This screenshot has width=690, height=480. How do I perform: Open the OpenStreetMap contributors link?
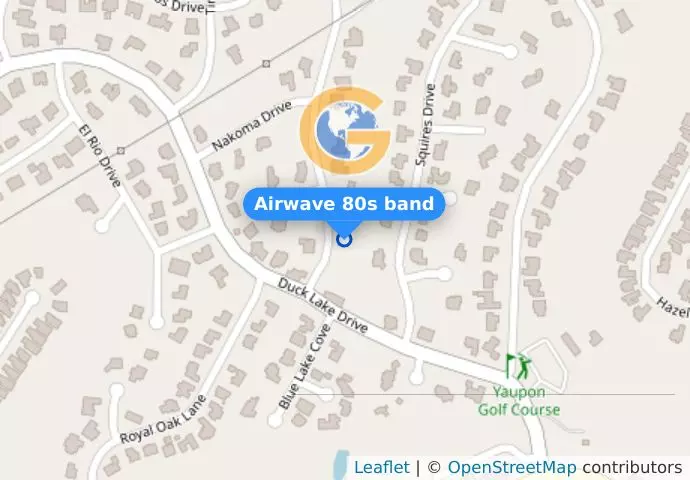pos(511,467)
